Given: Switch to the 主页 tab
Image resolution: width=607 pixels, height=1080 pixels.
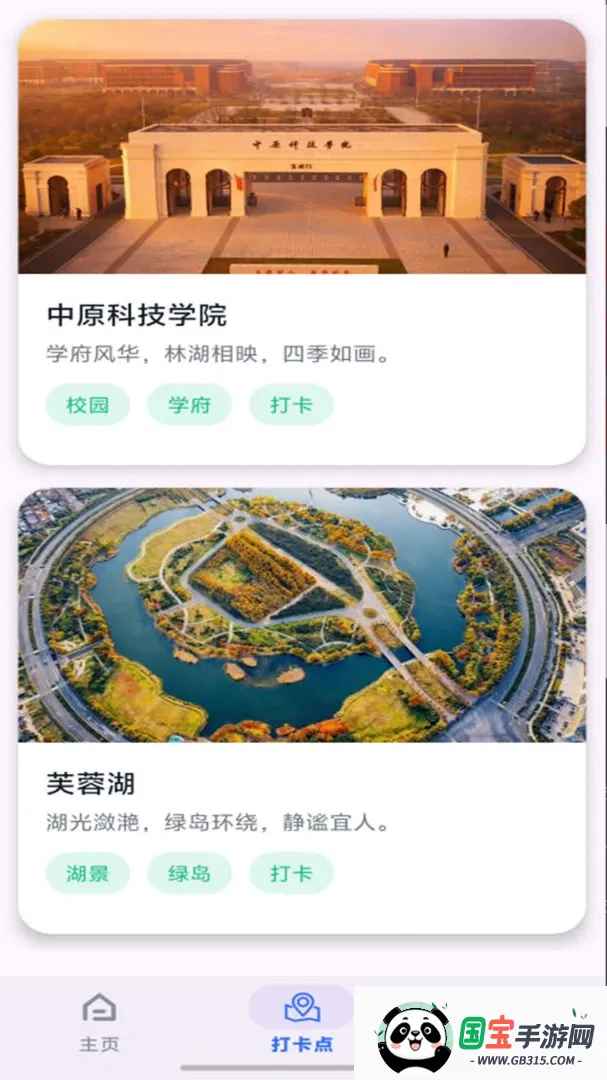Looking at the screenshot, I should (100, 1023).
